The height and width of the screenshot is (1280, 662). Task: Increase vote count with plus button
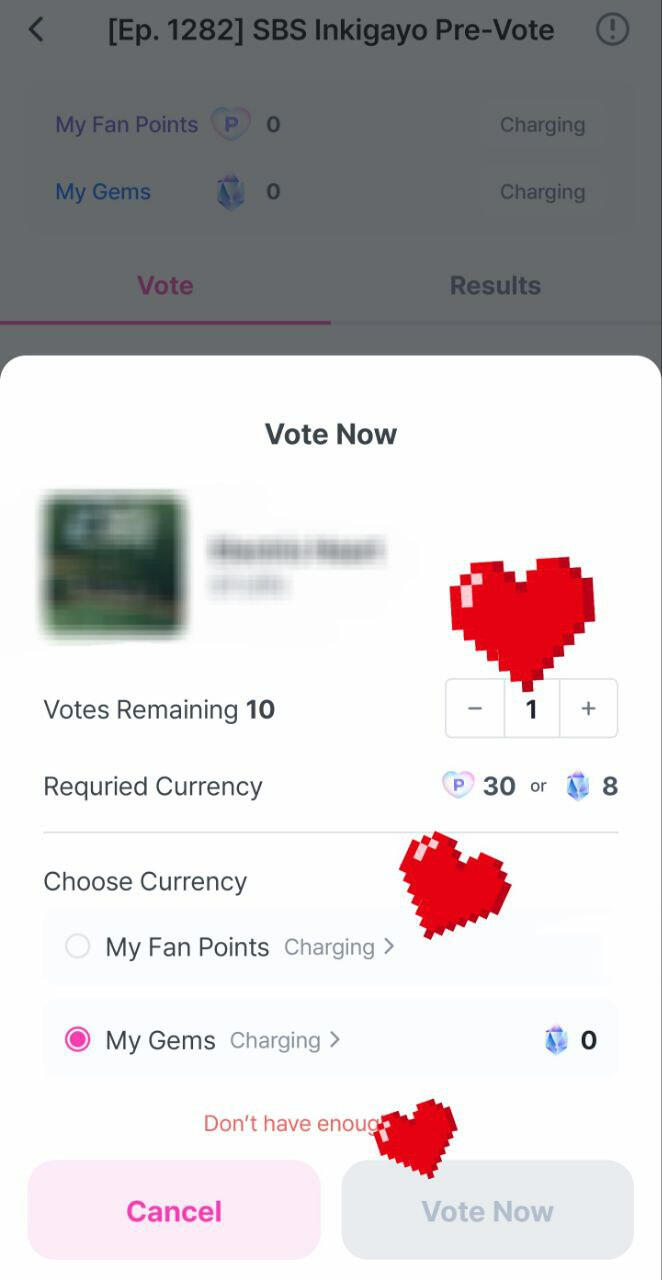[x=588, y=709]
